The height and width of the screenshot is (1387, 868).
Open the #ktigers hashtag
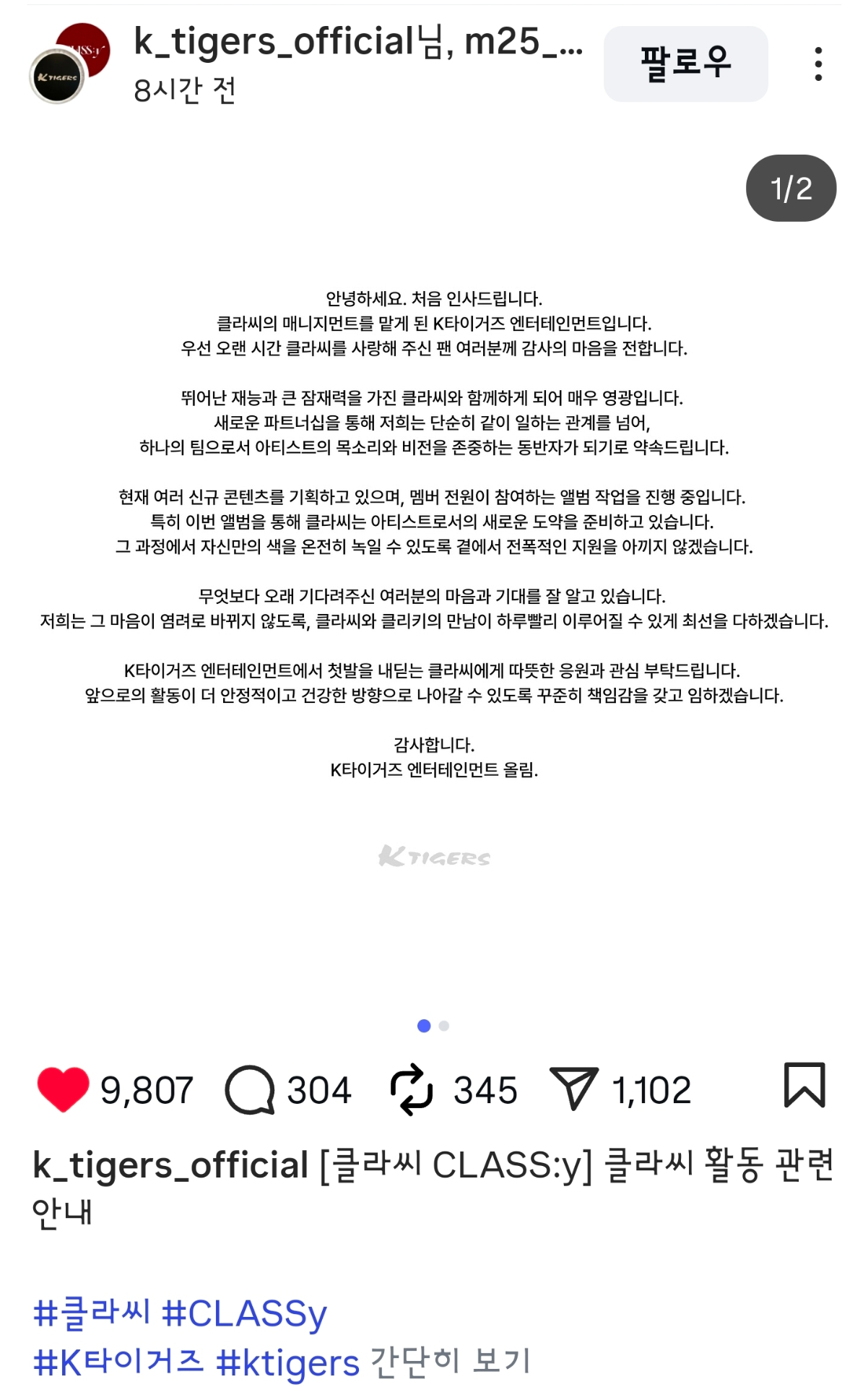coord(287,1362)
